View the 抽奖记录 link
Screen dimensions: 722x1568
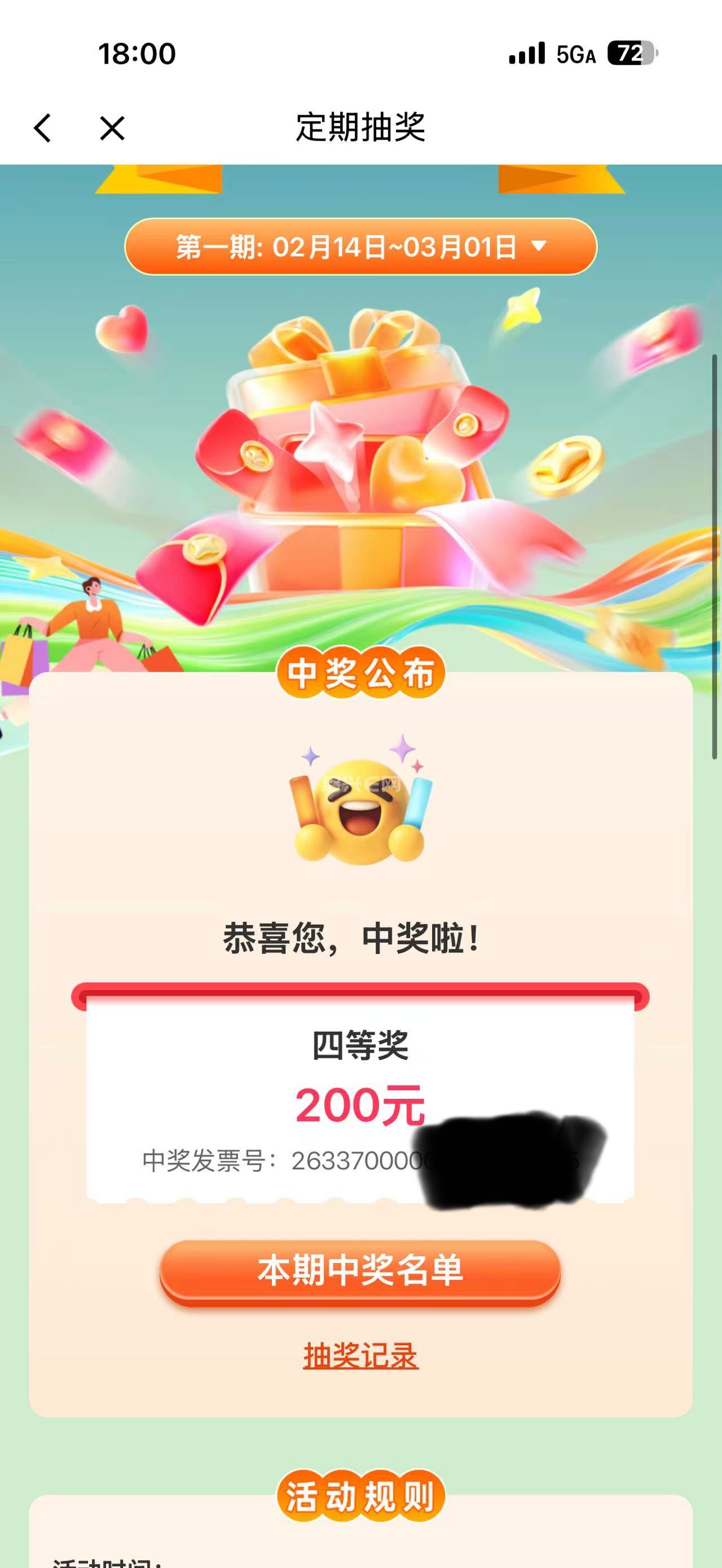tap(360, 1357)
